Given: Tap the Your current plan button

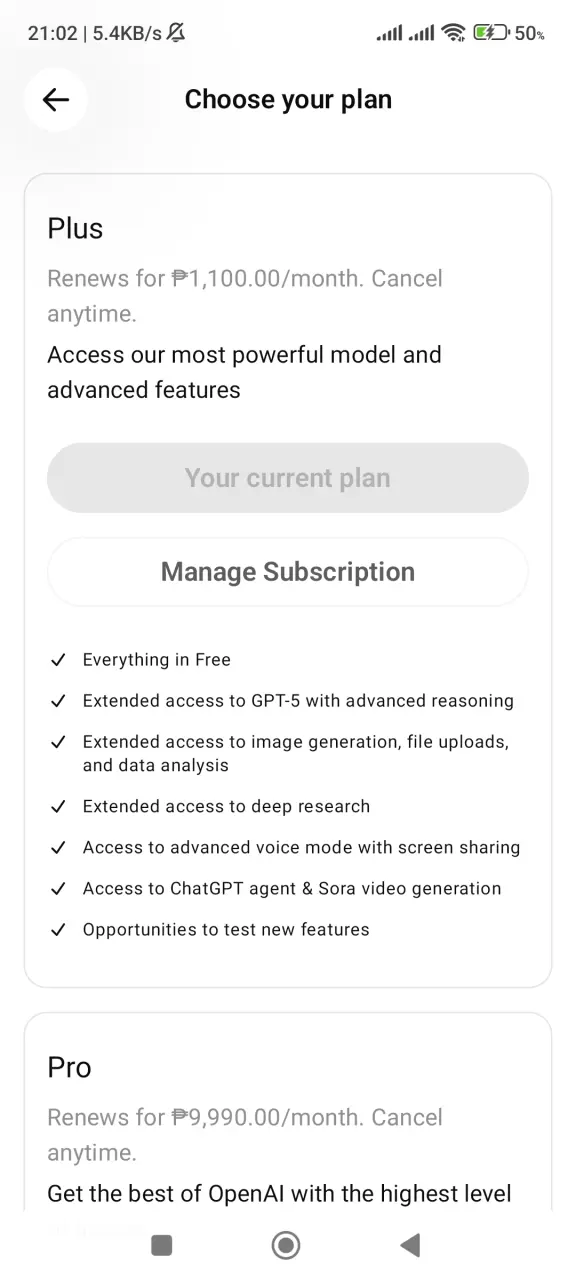Looking at the screenshot, I should (288, 478).
